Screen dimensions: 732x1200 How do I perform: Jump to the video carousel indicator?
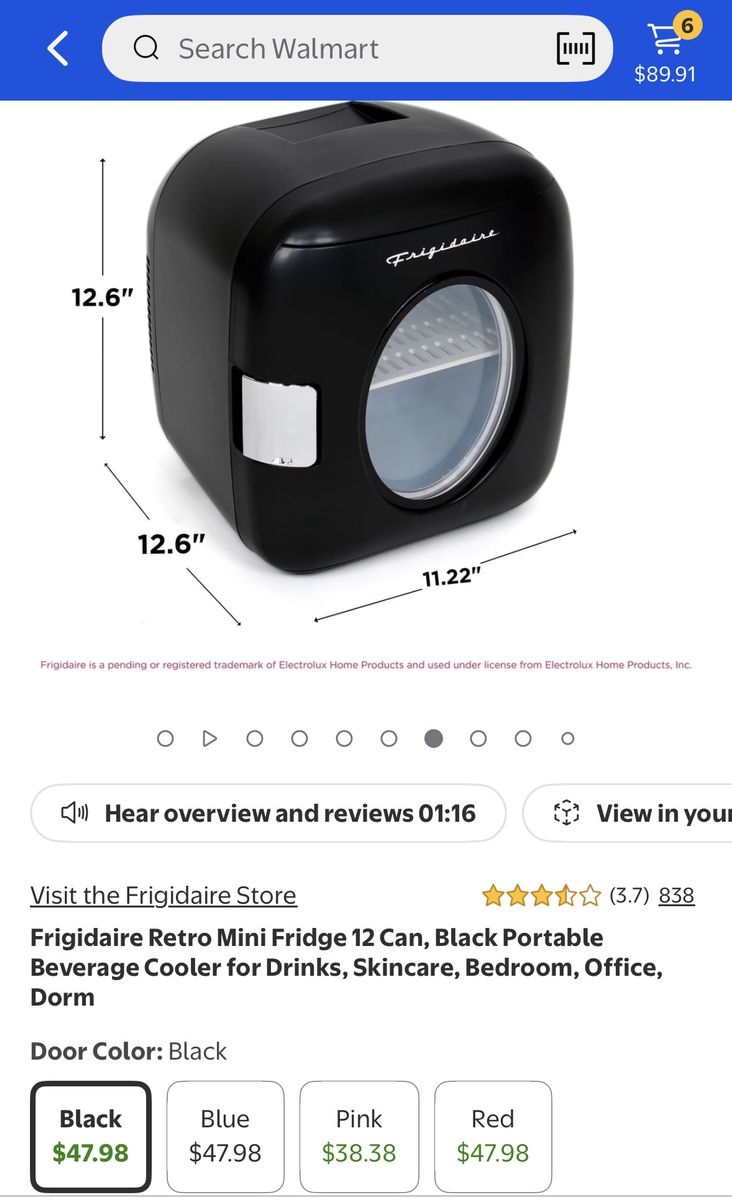[x=210, y=738]
